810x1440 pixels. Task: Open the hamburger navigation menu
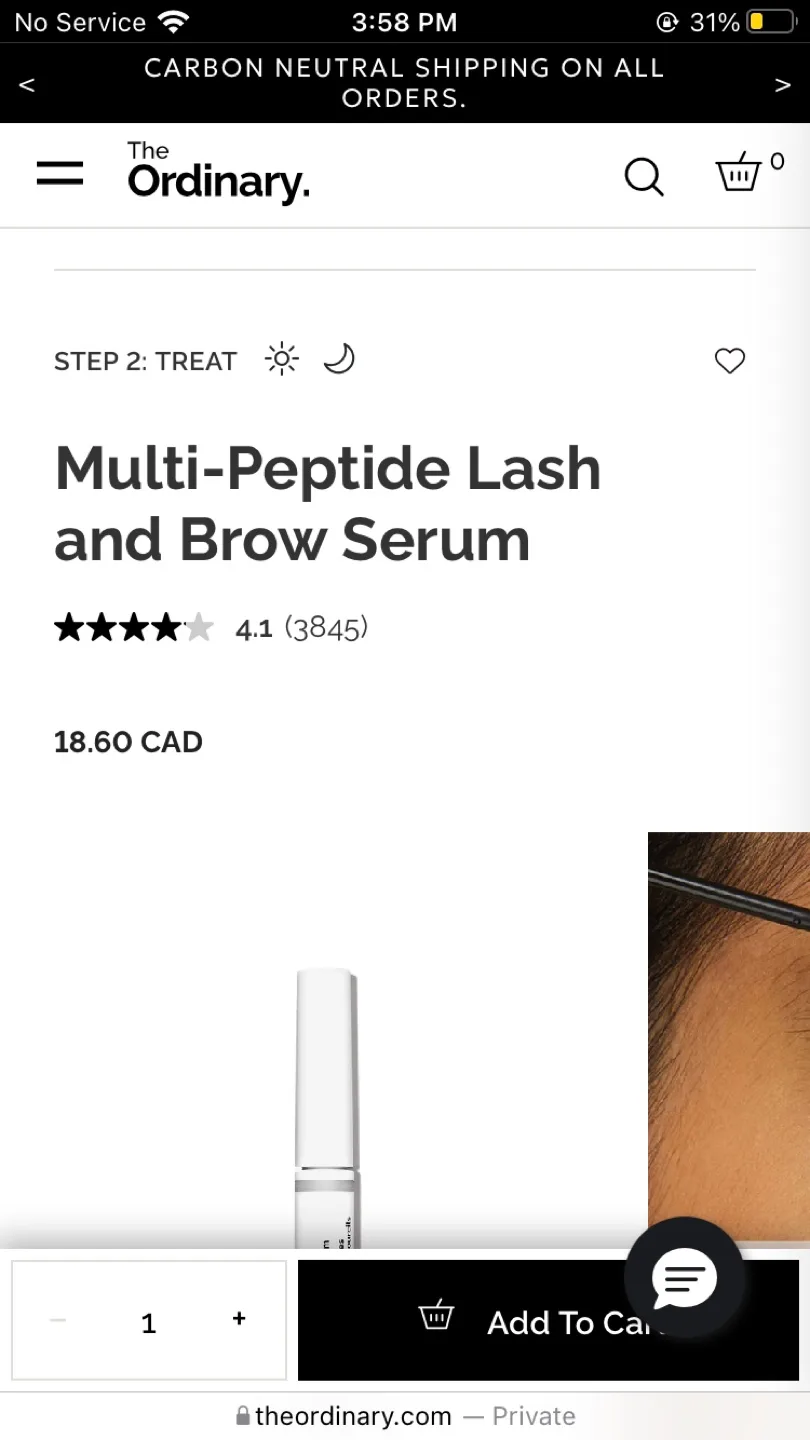click(x=60, y=173)
